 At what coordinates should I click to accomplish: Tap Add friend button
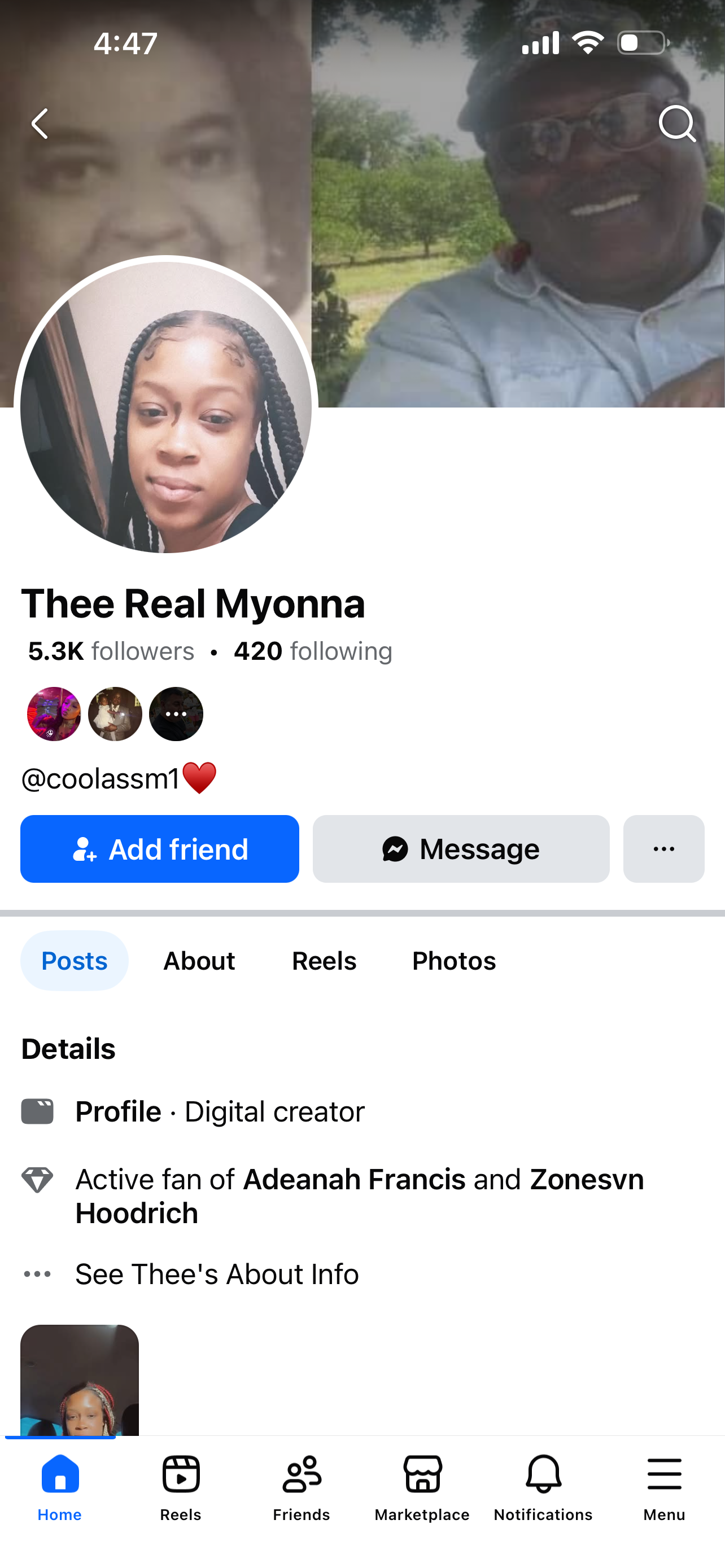[x=159, y=848]
